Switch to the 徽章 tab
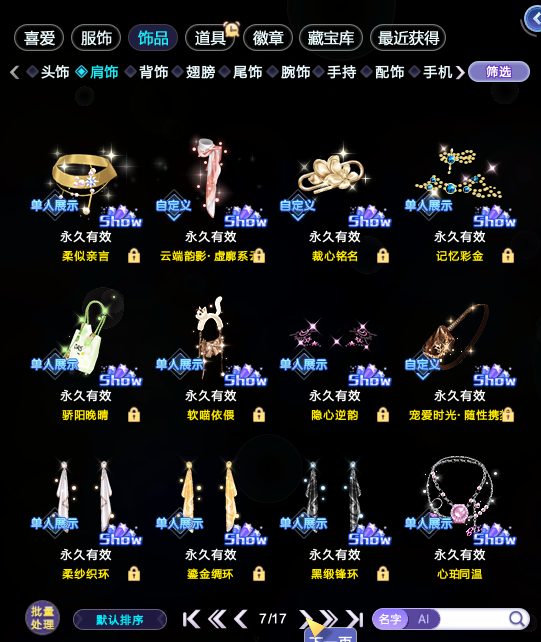The height and width of the screenshot is (642, 541). click(x=268, y=38)
